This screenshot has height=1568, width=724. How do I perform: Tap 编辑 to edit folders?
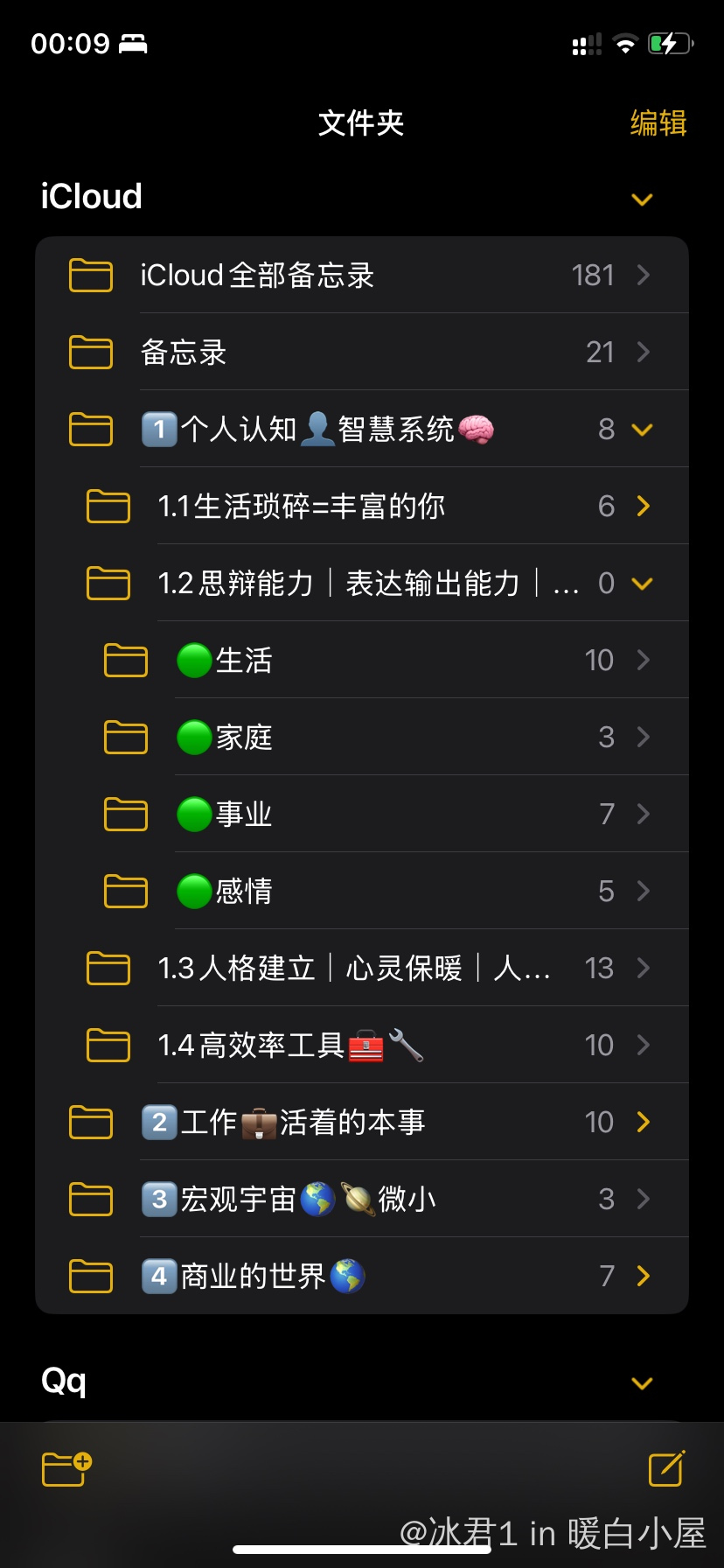click(658, 123)
